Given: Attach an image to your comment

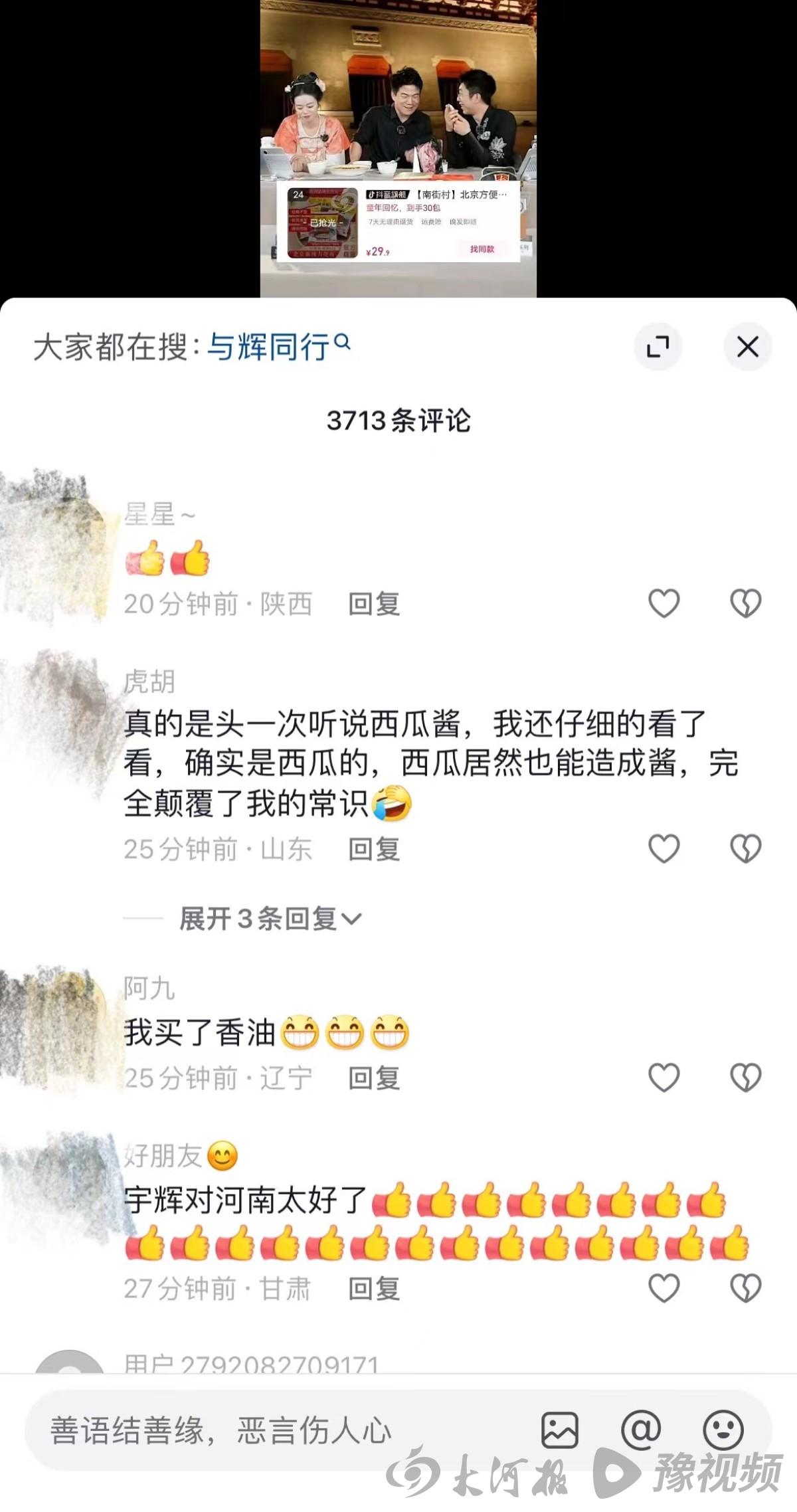Looking at the screenshot, I should 560,1430.
